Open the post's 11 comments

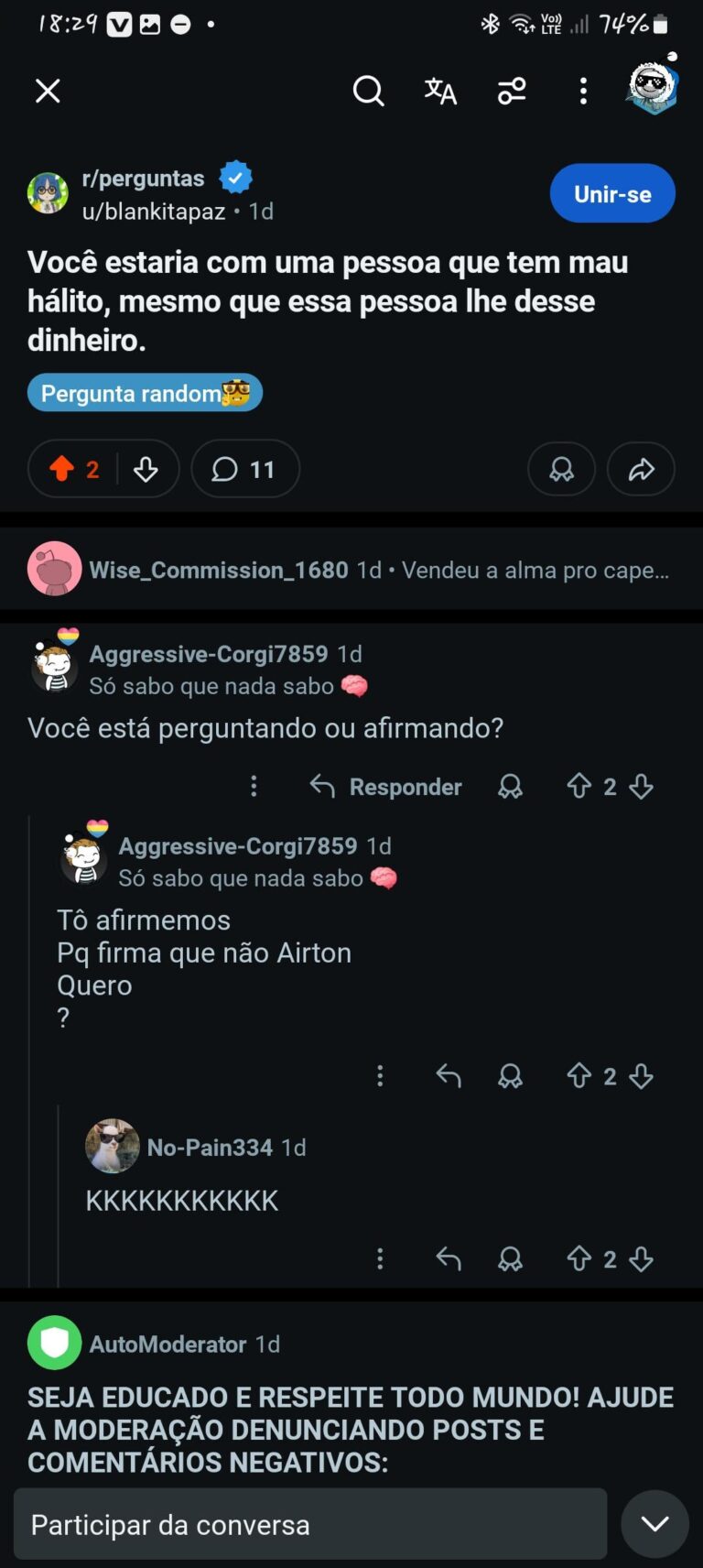(x=244, y=469)
